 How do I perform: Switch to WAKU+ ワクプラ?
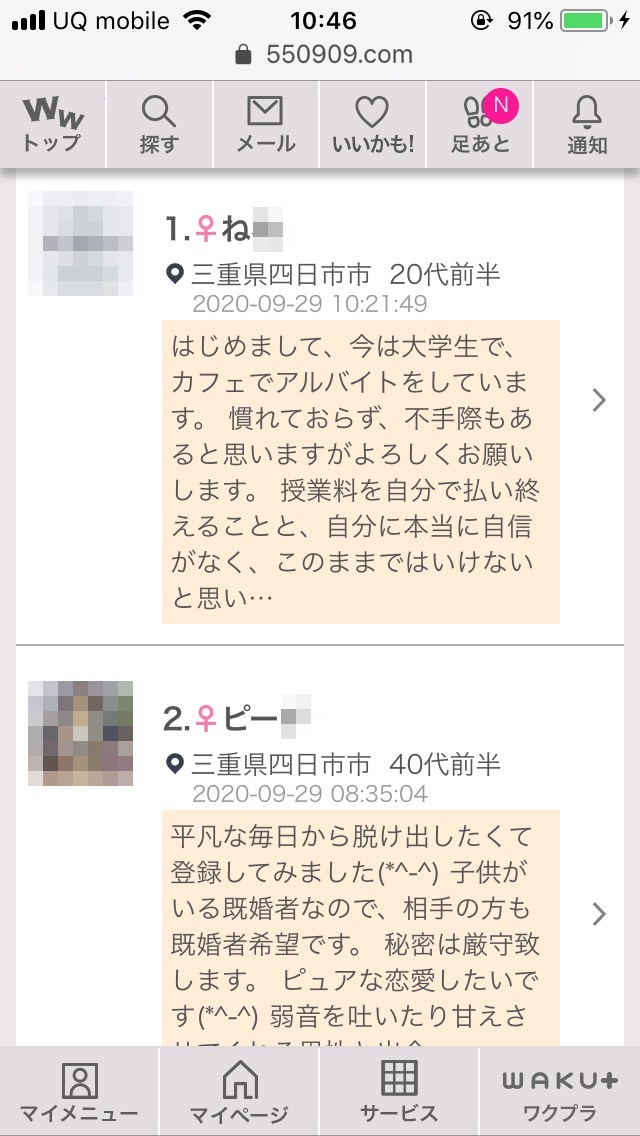pos(560,1092)
